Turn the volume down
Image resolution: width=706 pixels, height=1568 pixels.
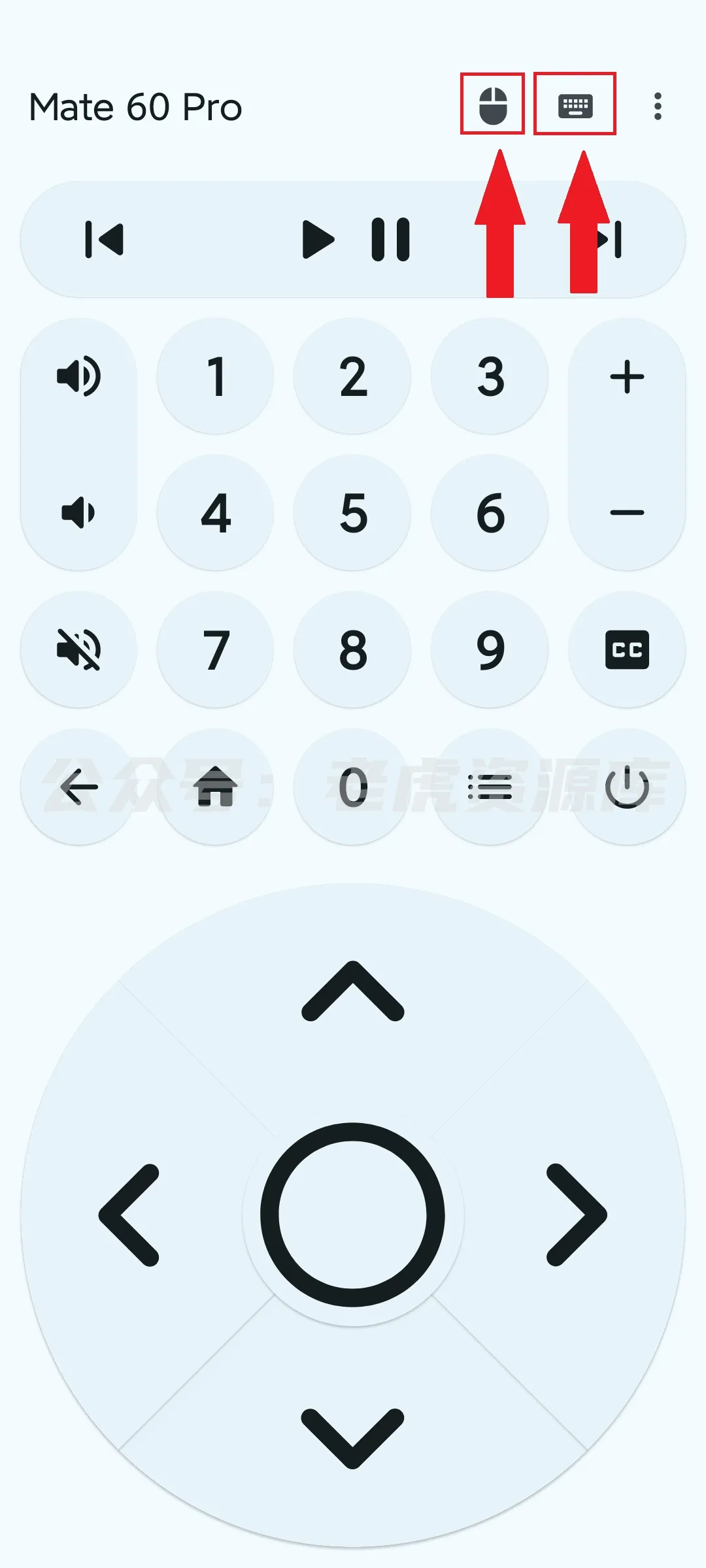[78, 512]
